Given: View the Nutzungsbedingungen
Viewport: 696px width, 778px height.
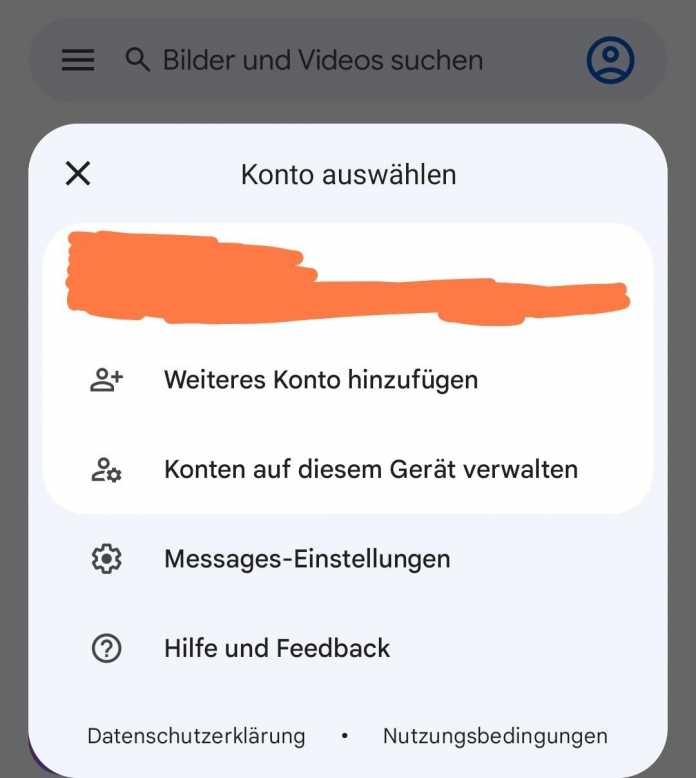Looking at the screenshot, I should (x=495, y=736).
